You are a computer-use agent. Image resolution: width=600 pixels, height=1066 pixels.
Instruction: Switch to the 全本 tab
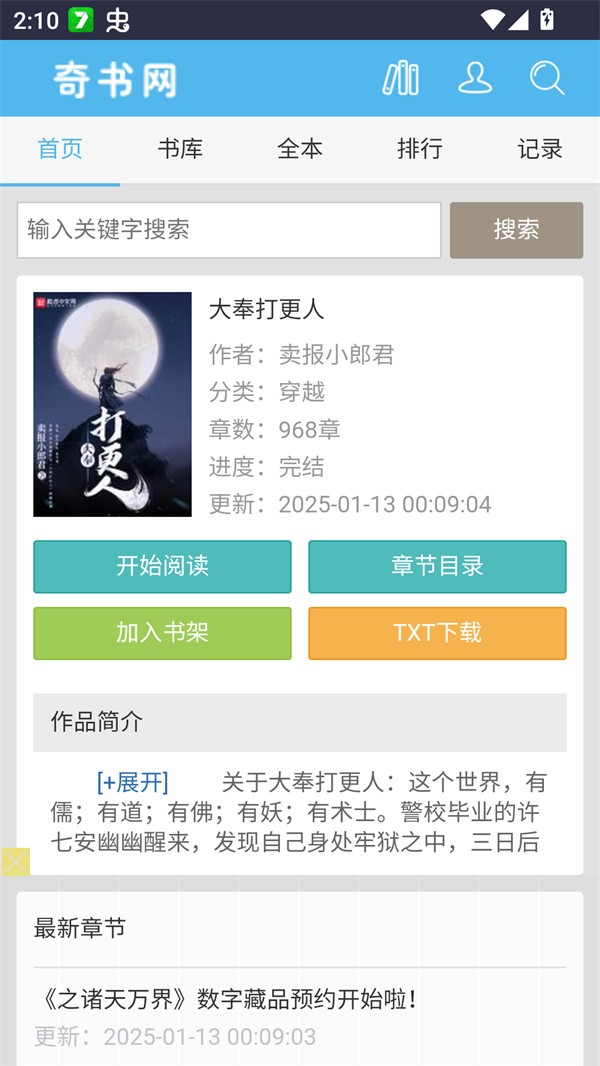300,149
